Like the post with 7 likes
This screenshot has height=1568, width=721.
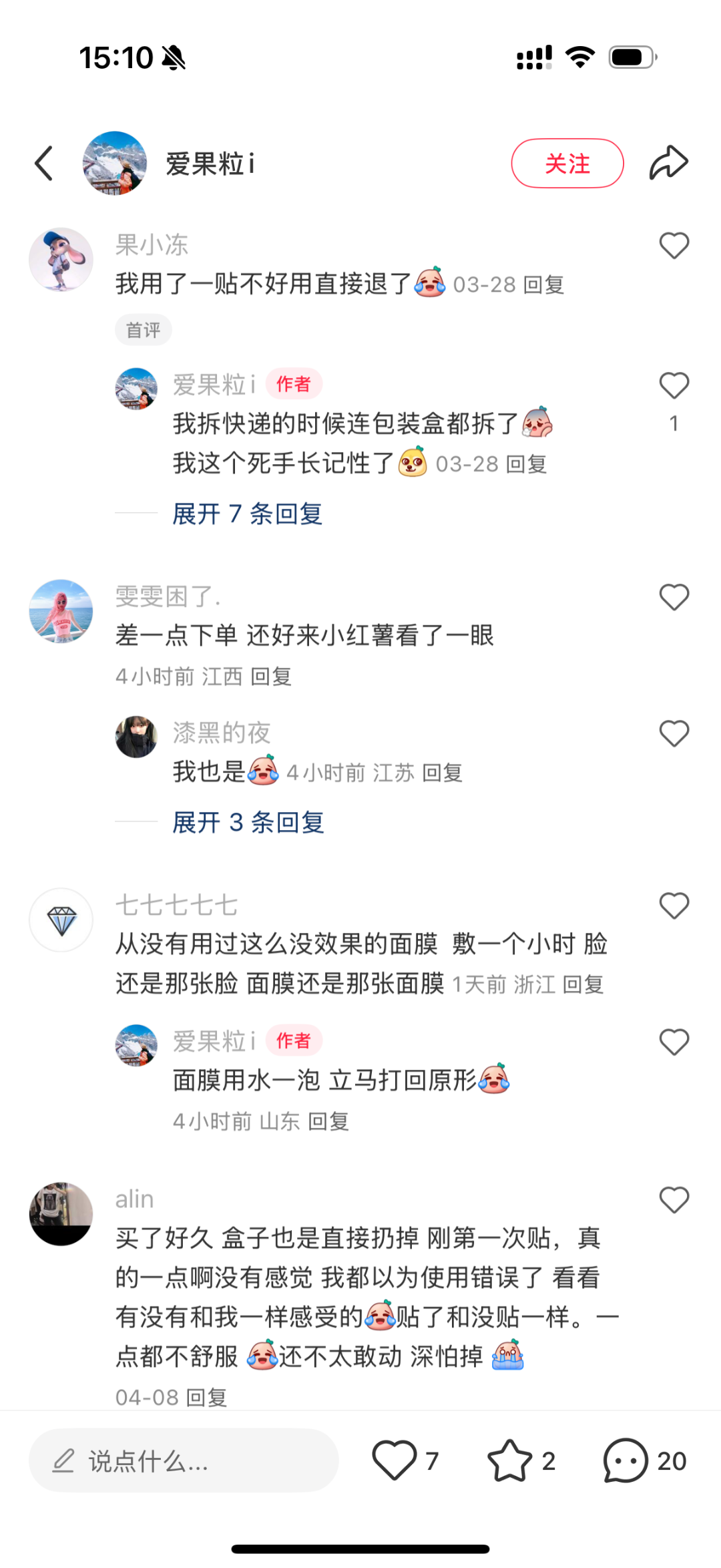click(395, 1460)
